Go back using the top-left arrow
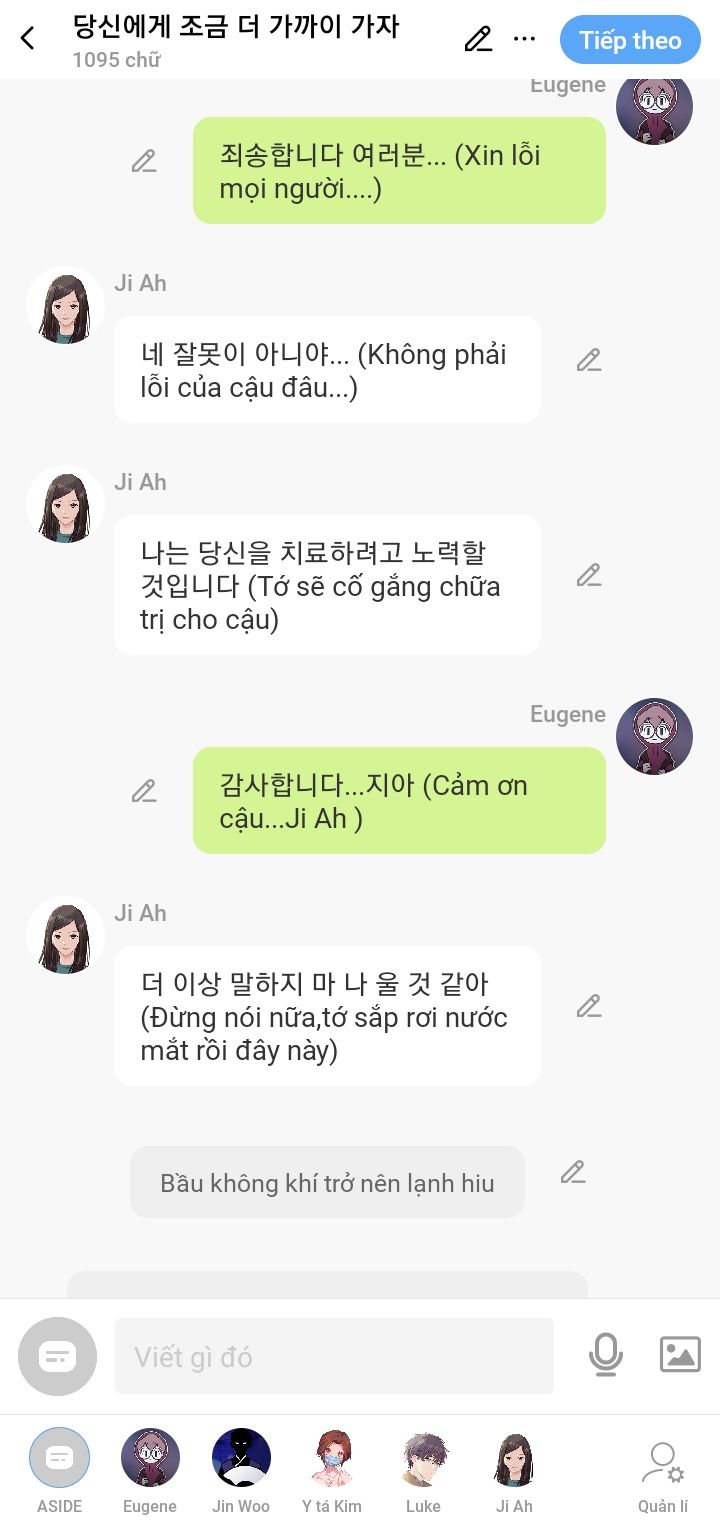720x1529 pixels. pos(28,39)
